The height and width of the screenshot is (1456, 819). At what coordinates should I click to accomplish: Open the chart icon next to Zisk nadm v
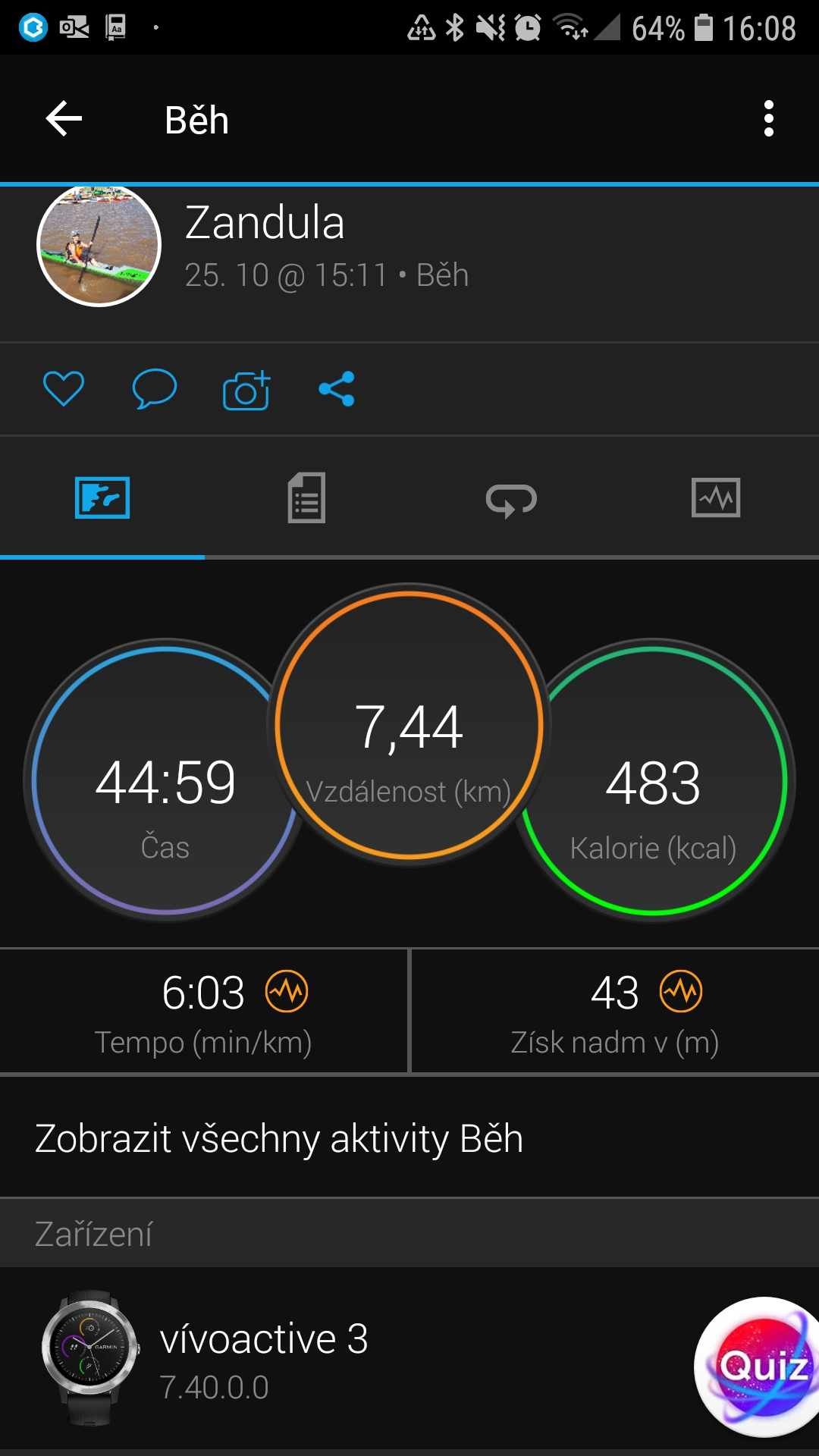[x=681, y=991]
